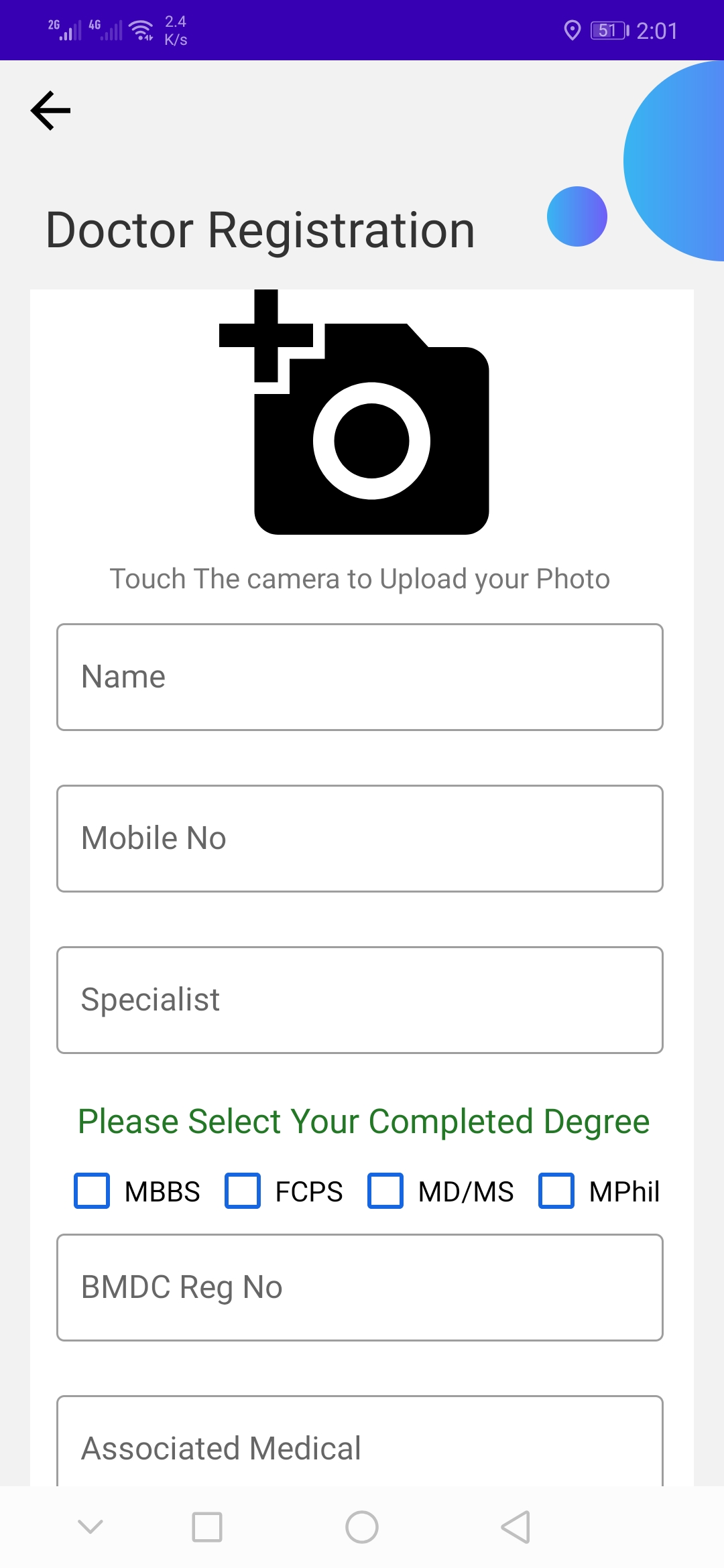Tap the location icon in status bar
Image resolution: width=724 pixels, height=1568 pixels.
[573, 29]
